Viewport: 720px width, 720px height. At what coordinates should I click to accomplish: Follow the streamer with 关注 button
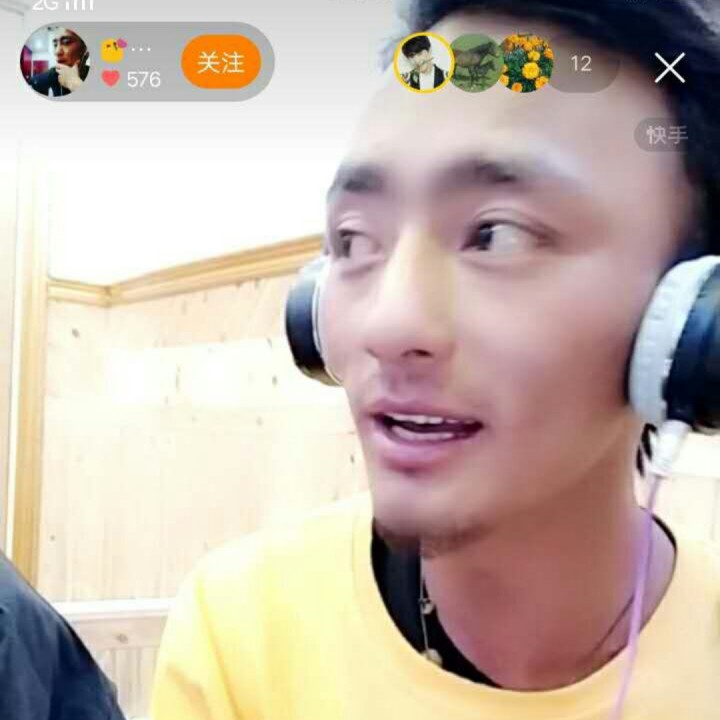coord(221,62)
